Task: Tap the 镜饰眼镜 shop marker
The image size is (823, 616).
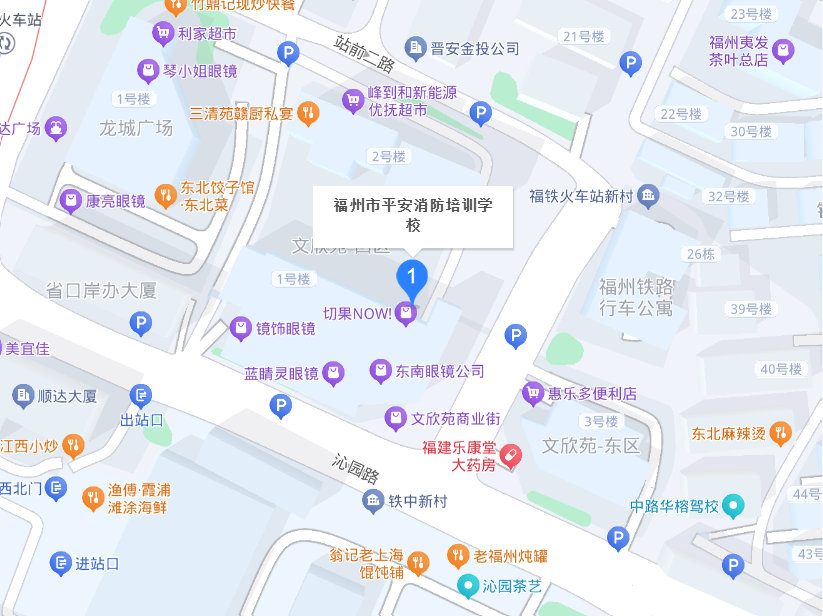Action: 240,327
